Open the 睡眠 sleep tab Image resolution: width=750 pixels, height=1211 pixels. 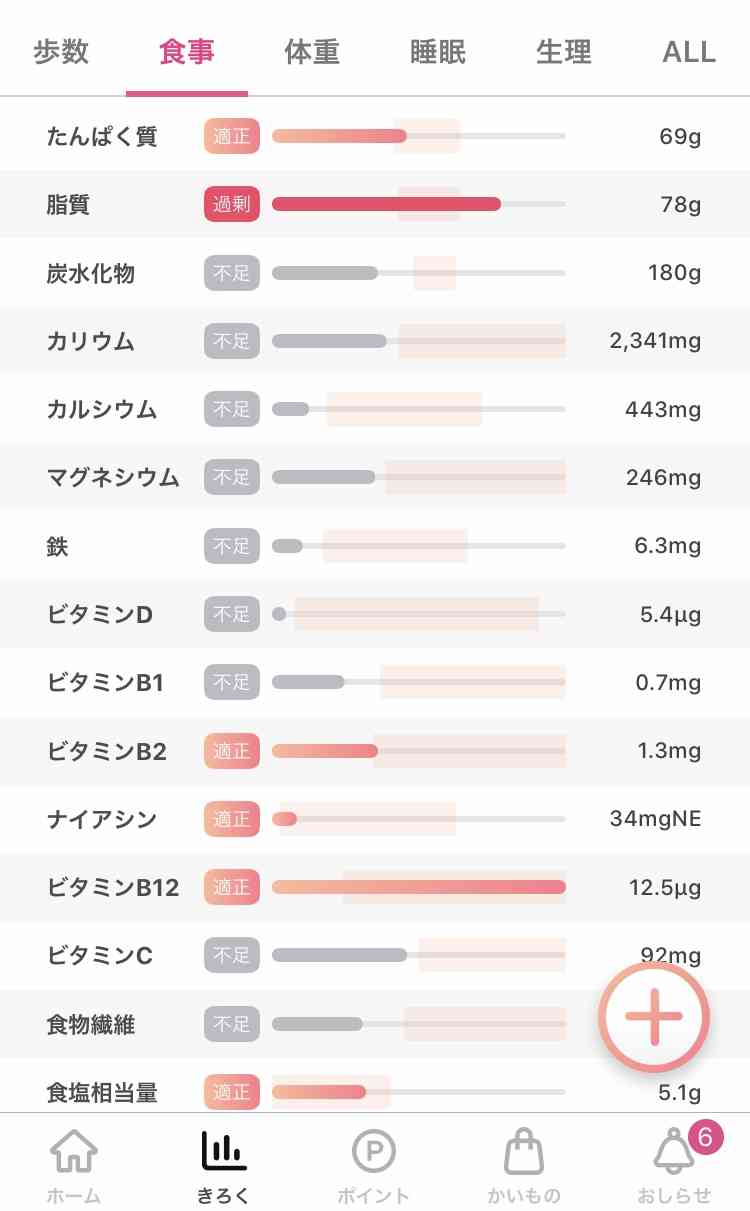click(x=438, y=52)
